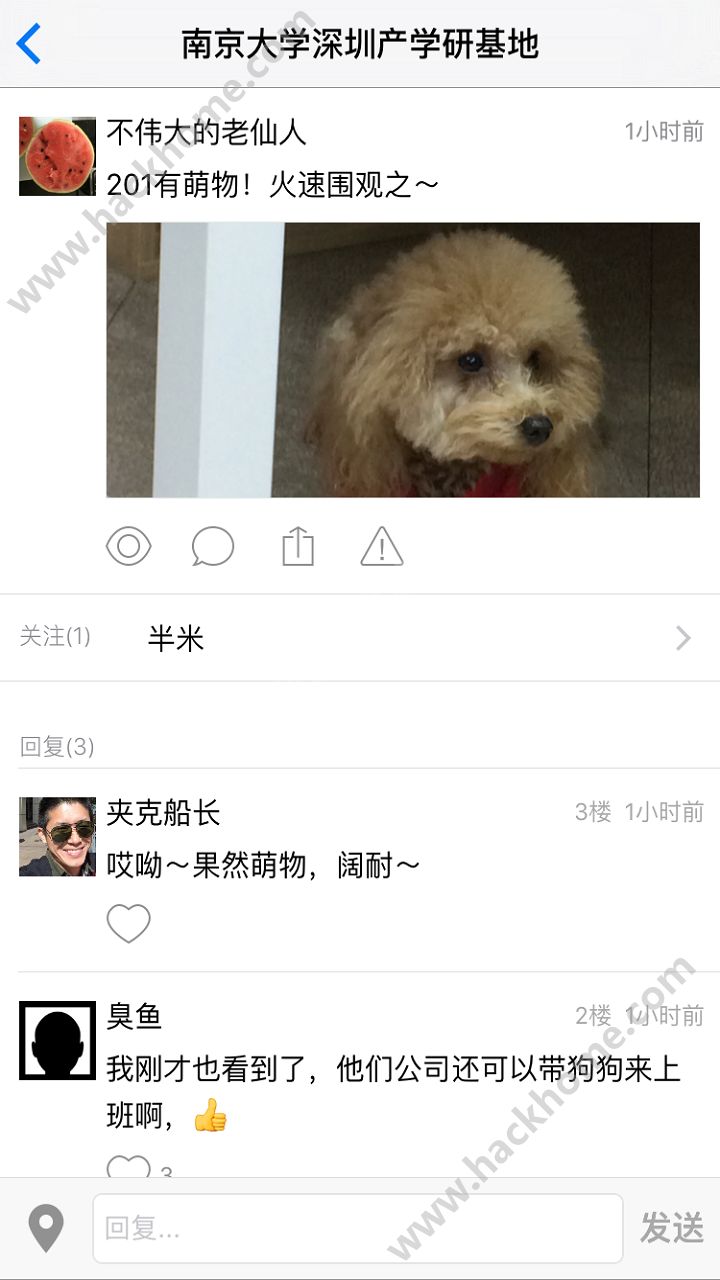This screenshot has width=720, height=1280.
Task: Tap the eye follow icon under the post
Action: pos(129,546)
